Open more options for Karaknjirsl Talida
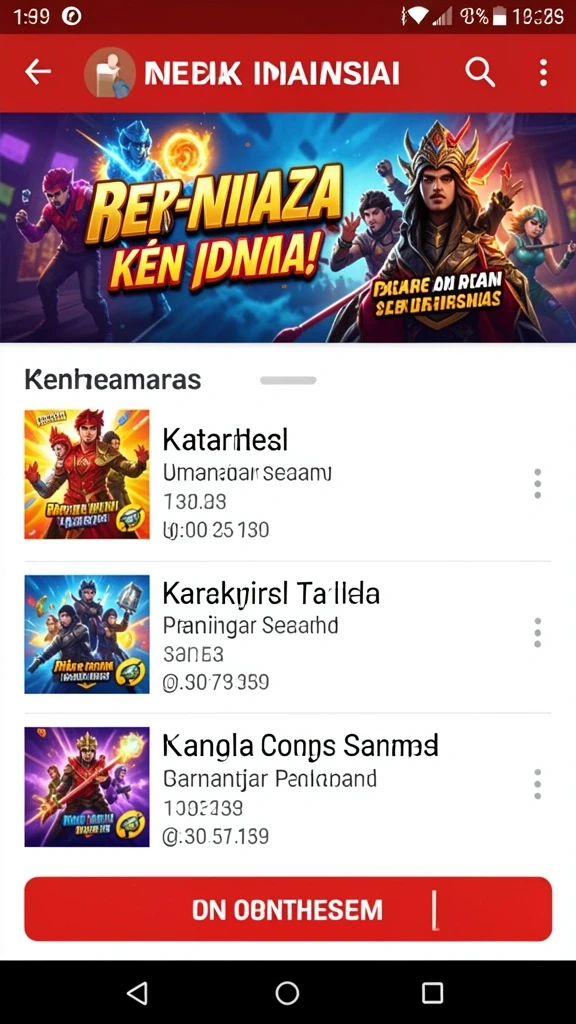 pos(537,632)
